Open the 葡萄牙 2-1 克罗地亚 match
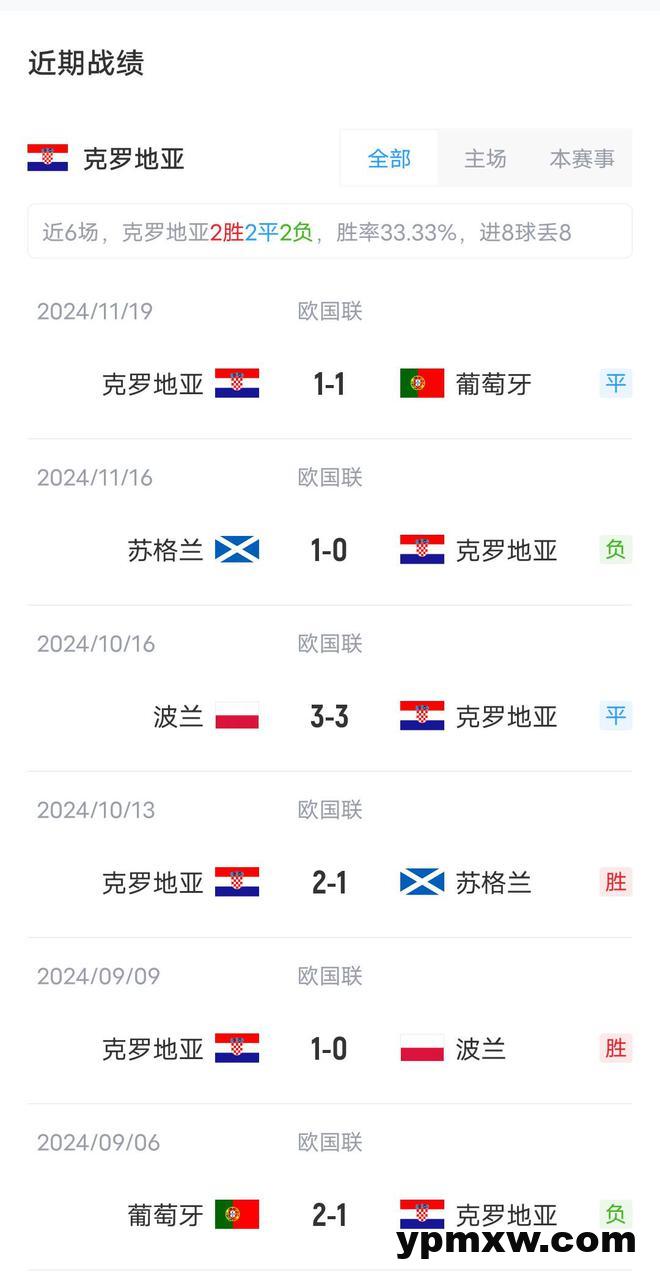Image resolution: width=660 pixels, height=1284 pixels. 329,1214
